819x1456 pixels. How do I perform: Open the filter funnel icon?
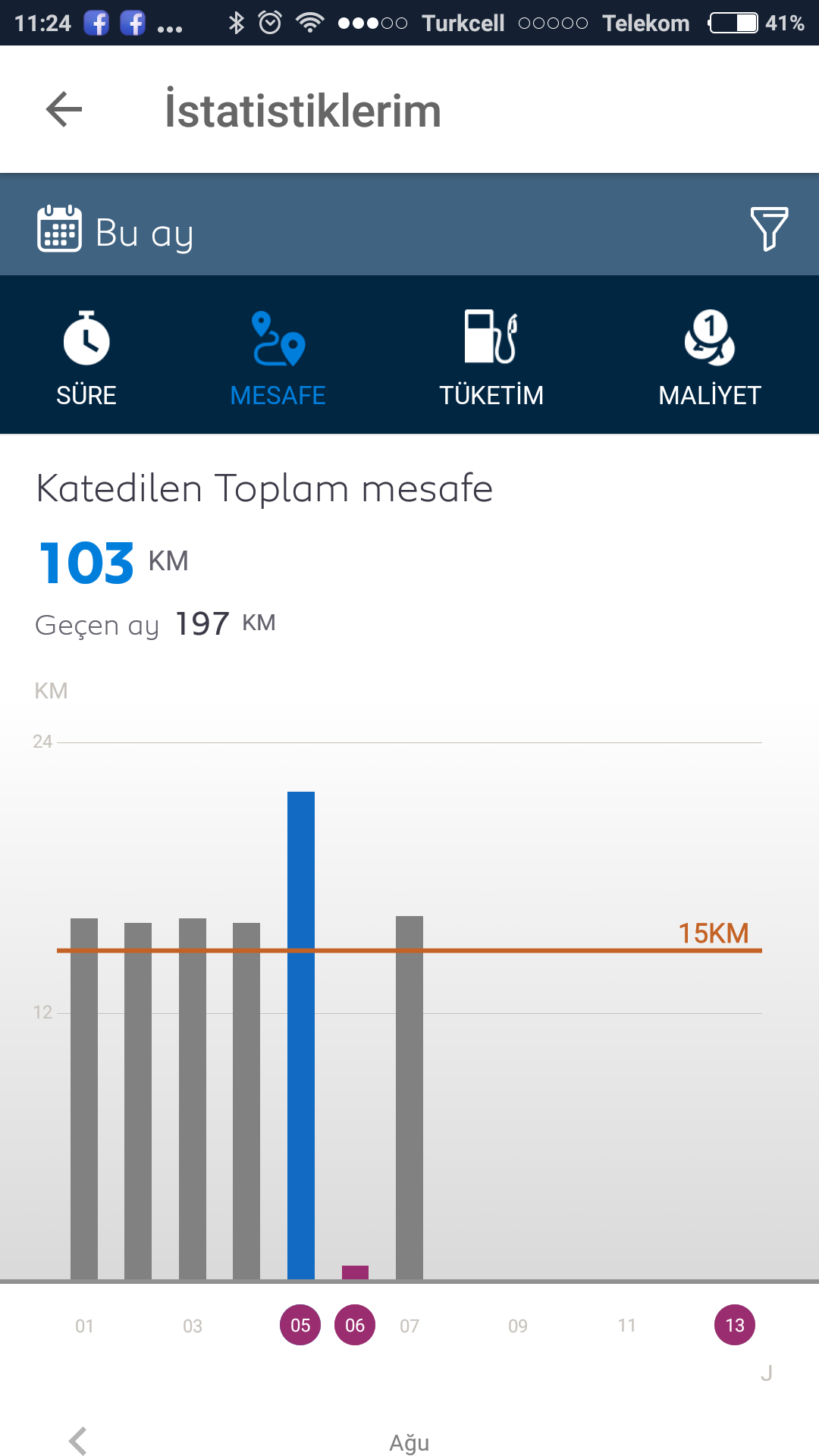click(x=769, y=227)
